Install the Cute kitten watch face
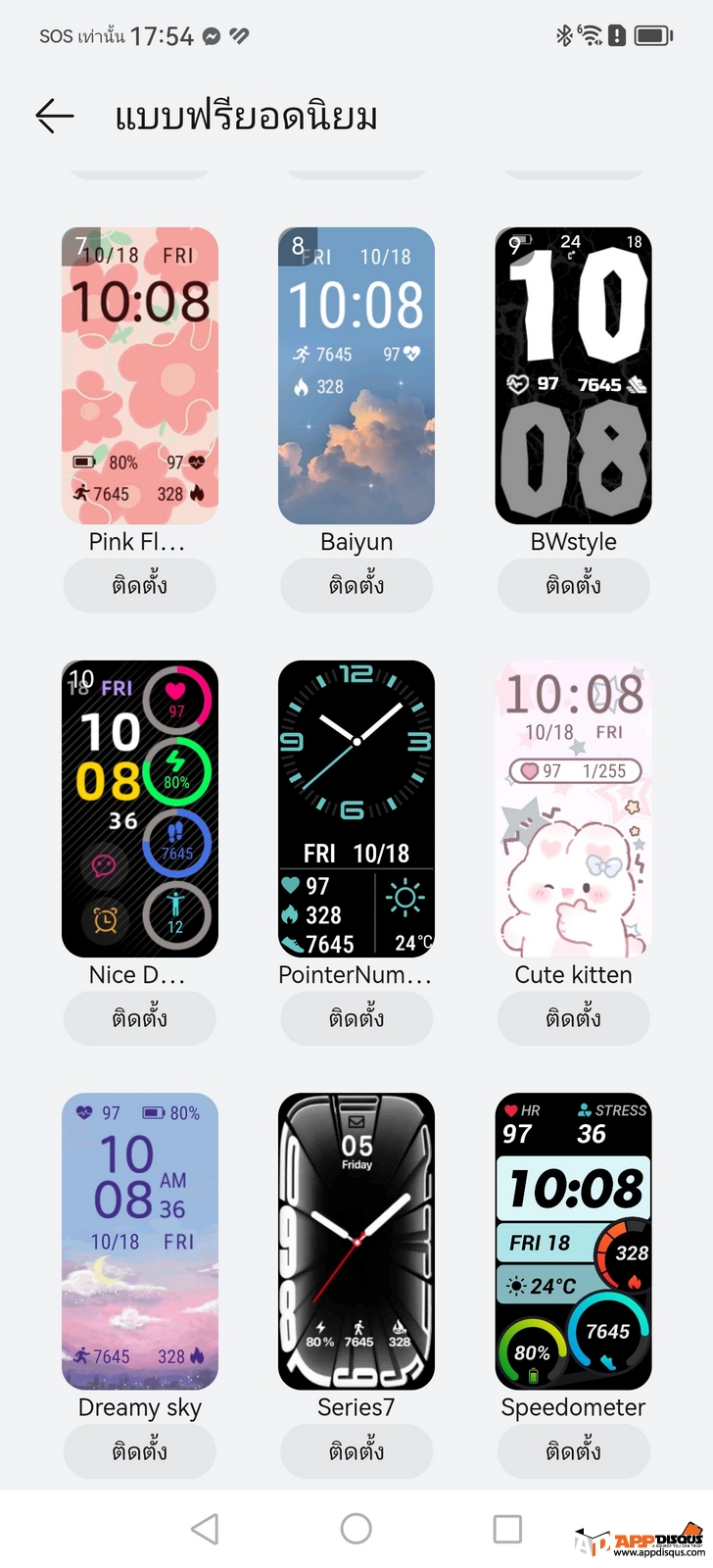The image size is (713, 1568). pos(574,1019)
